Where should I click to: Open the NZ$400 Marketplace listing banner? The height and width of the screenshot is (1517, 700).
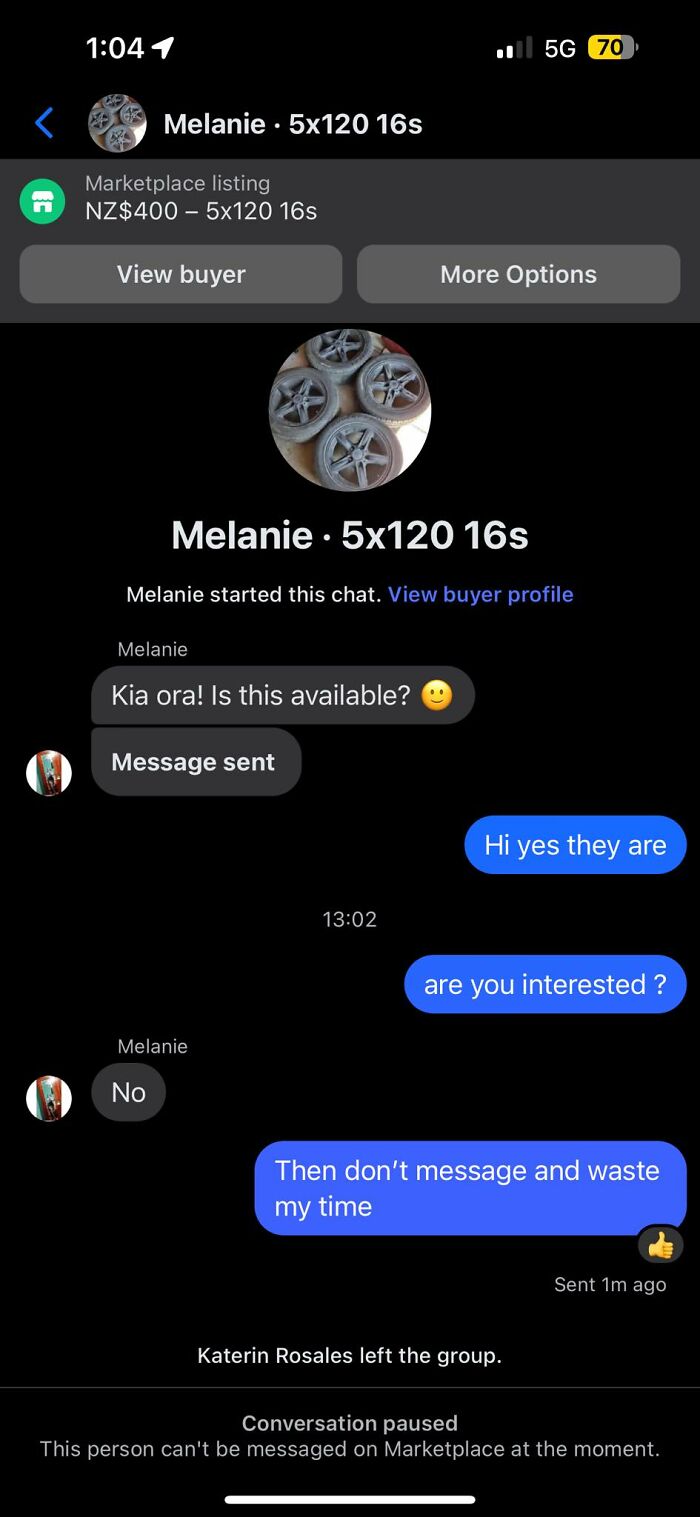tap(200, 198)
